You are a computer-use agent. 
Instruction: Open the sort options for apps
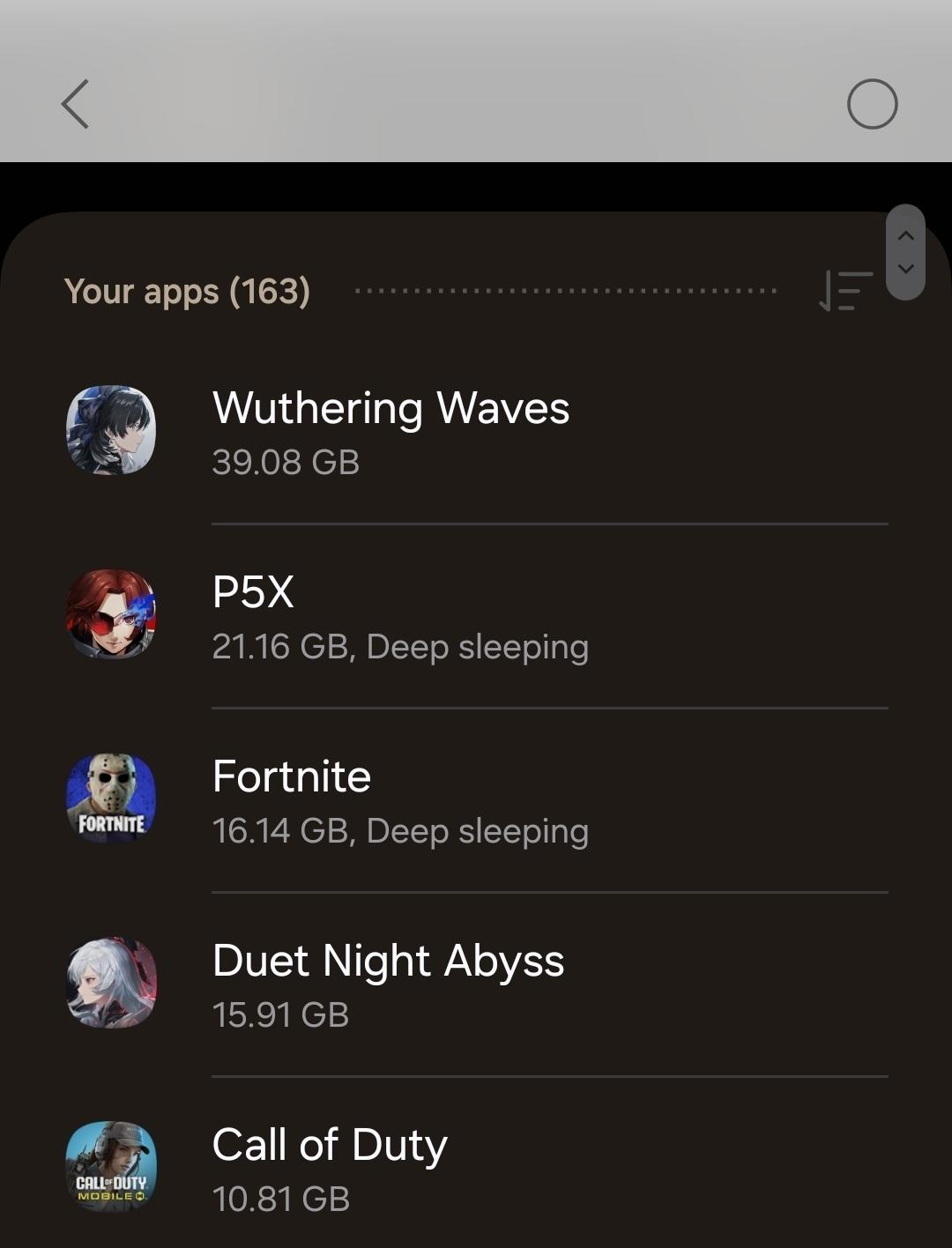844,291
